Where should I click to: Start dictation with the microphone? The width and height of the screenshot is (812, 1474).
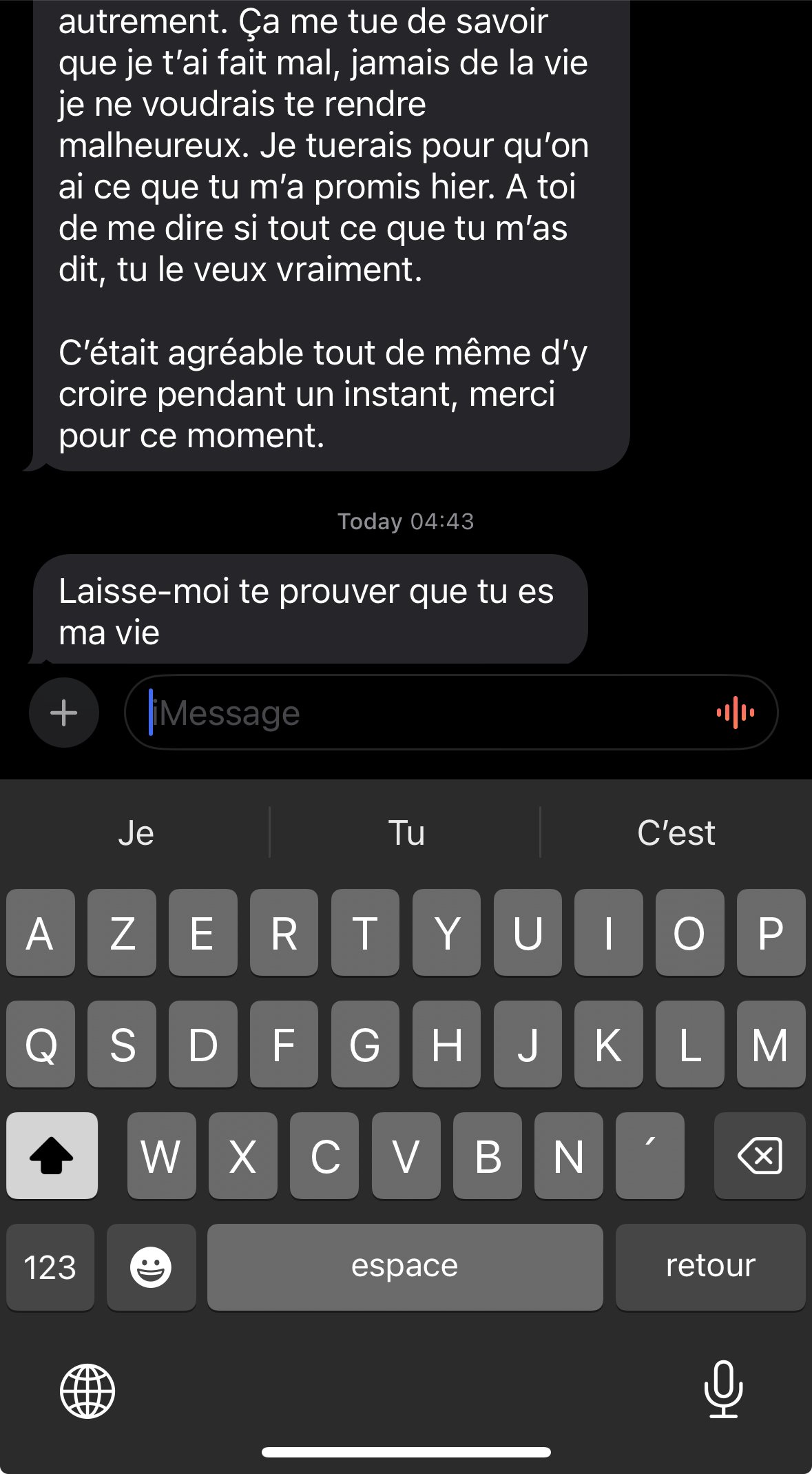pos(723,1389)
